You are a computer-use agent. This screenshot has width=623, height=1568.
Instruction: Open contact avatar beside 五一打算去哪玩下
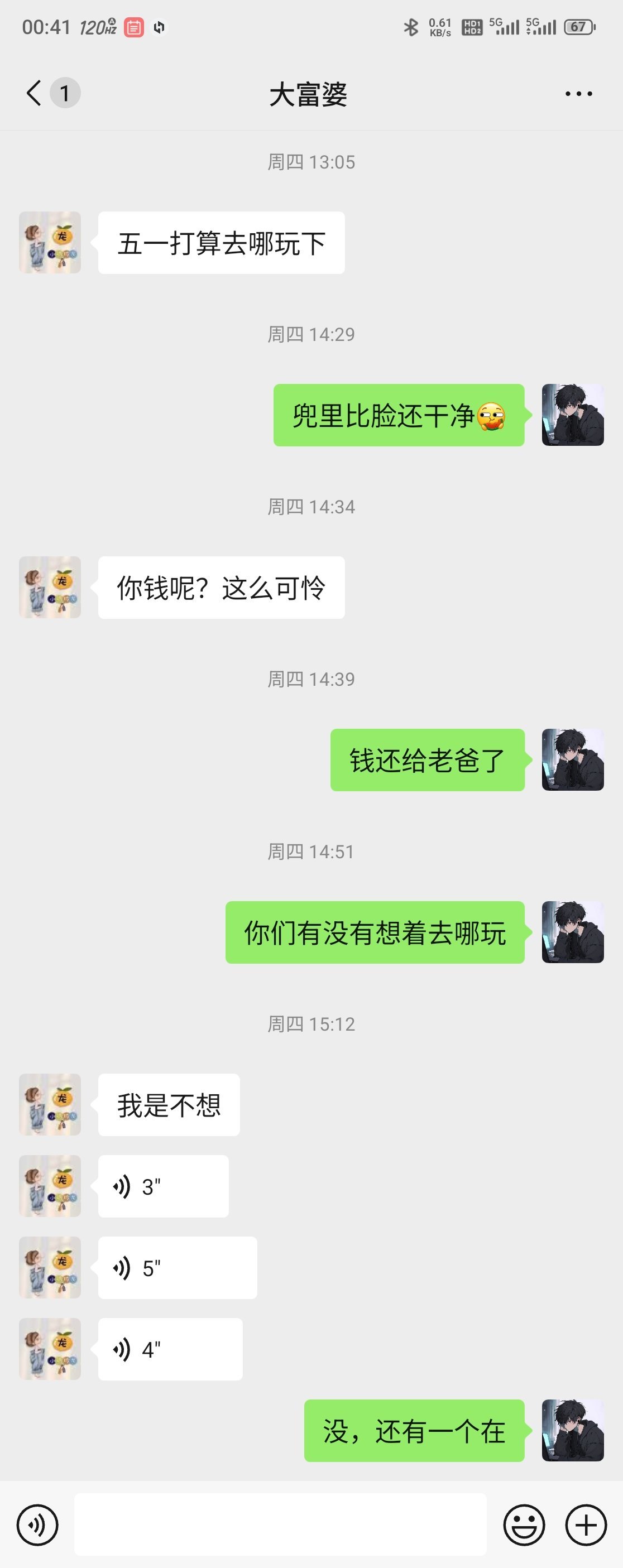click(50, 242)
